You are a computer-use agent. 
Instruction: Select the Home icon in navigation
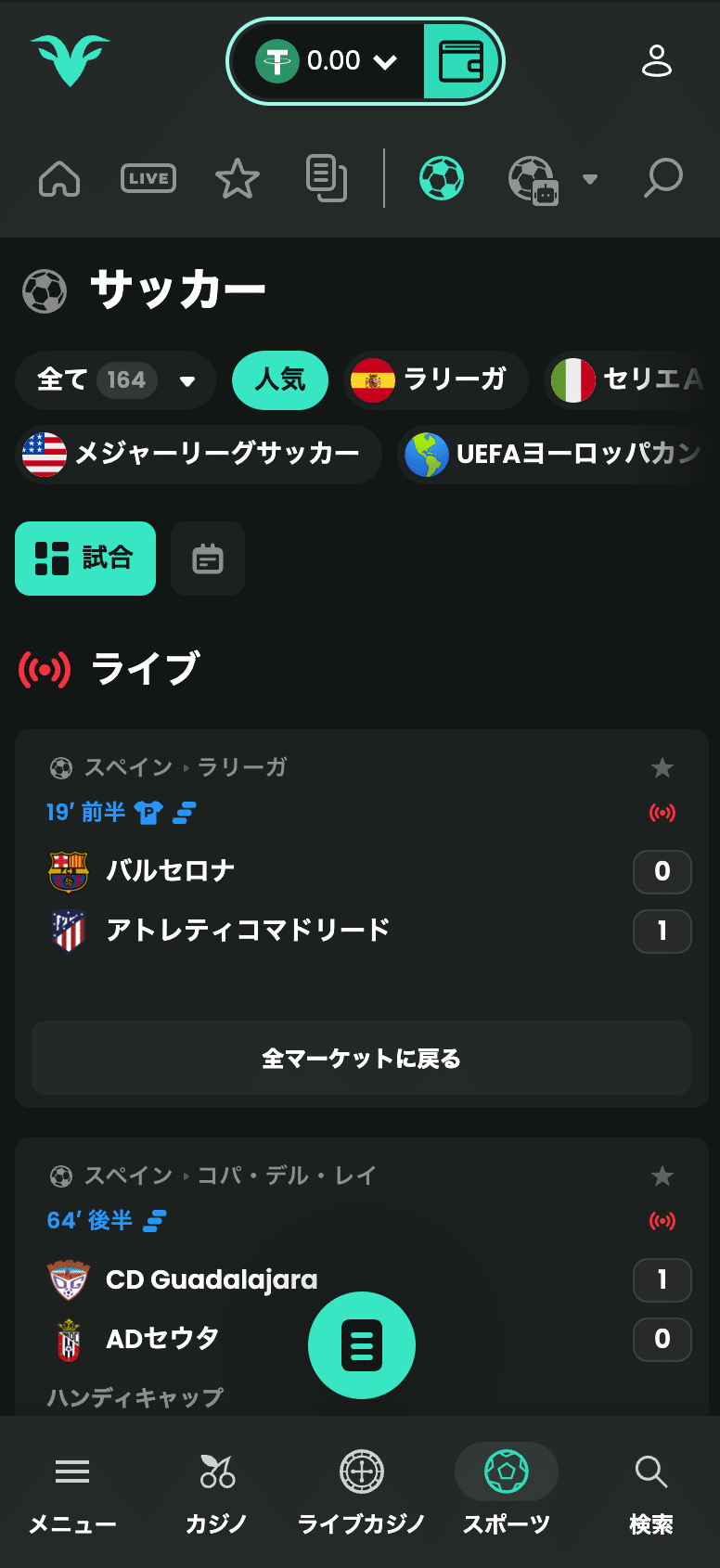click(58, 178)
